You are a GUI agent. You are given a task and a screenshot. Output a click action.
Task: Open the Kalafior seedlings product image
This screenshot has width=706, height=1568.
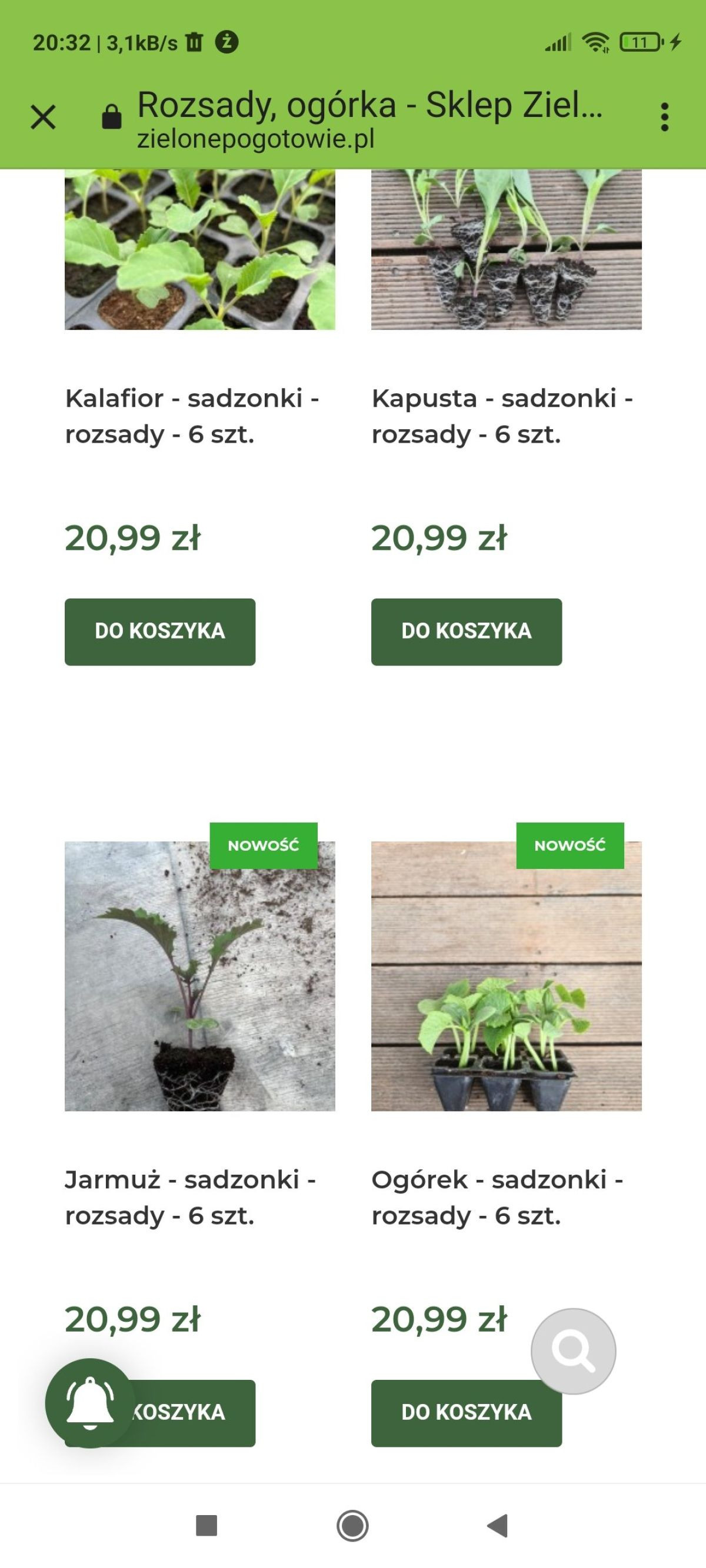[200, 249]
